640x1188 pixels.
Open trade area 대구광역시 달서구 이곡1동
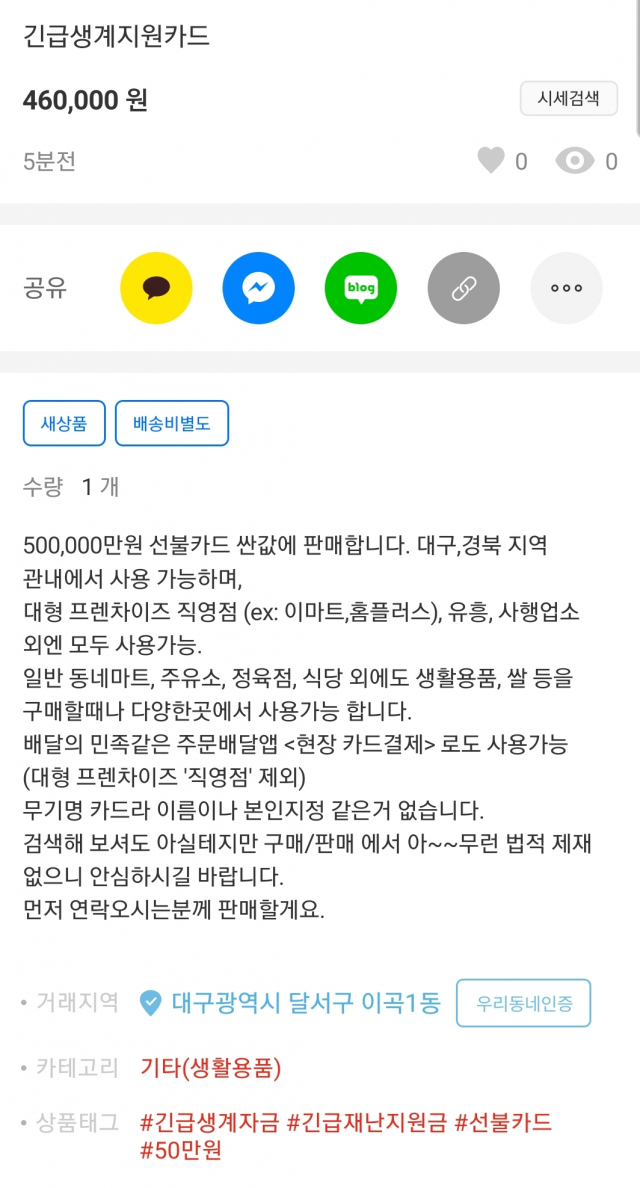coord(291,1003)
